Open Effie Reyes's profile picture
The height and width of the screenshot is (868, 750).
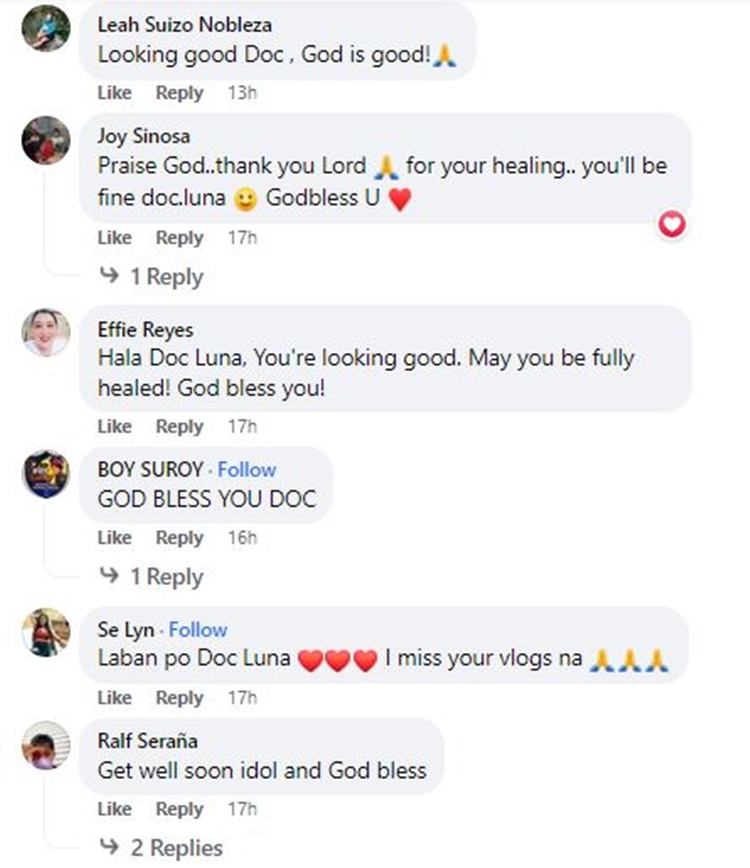(x=46, y=333)
